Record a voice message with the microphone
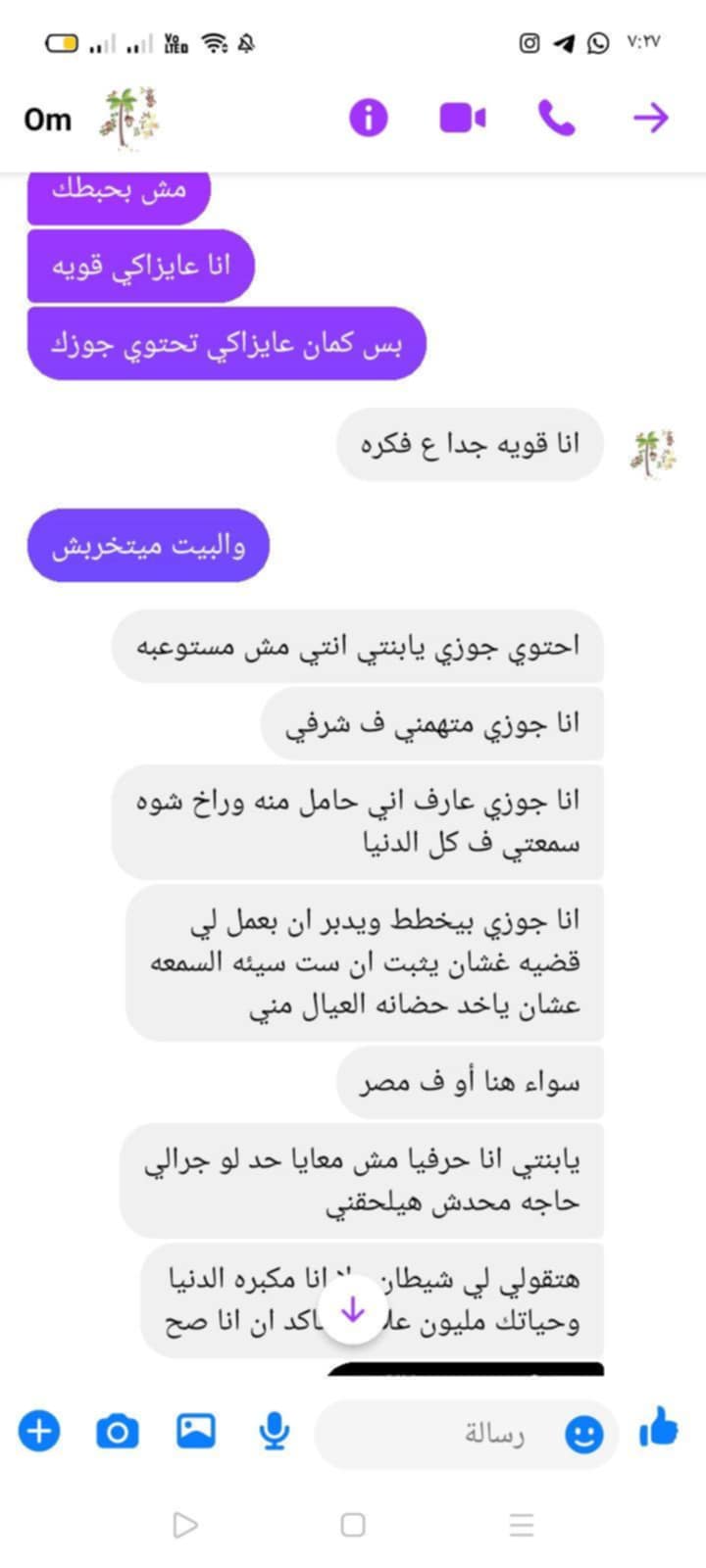 point(275,1432)
